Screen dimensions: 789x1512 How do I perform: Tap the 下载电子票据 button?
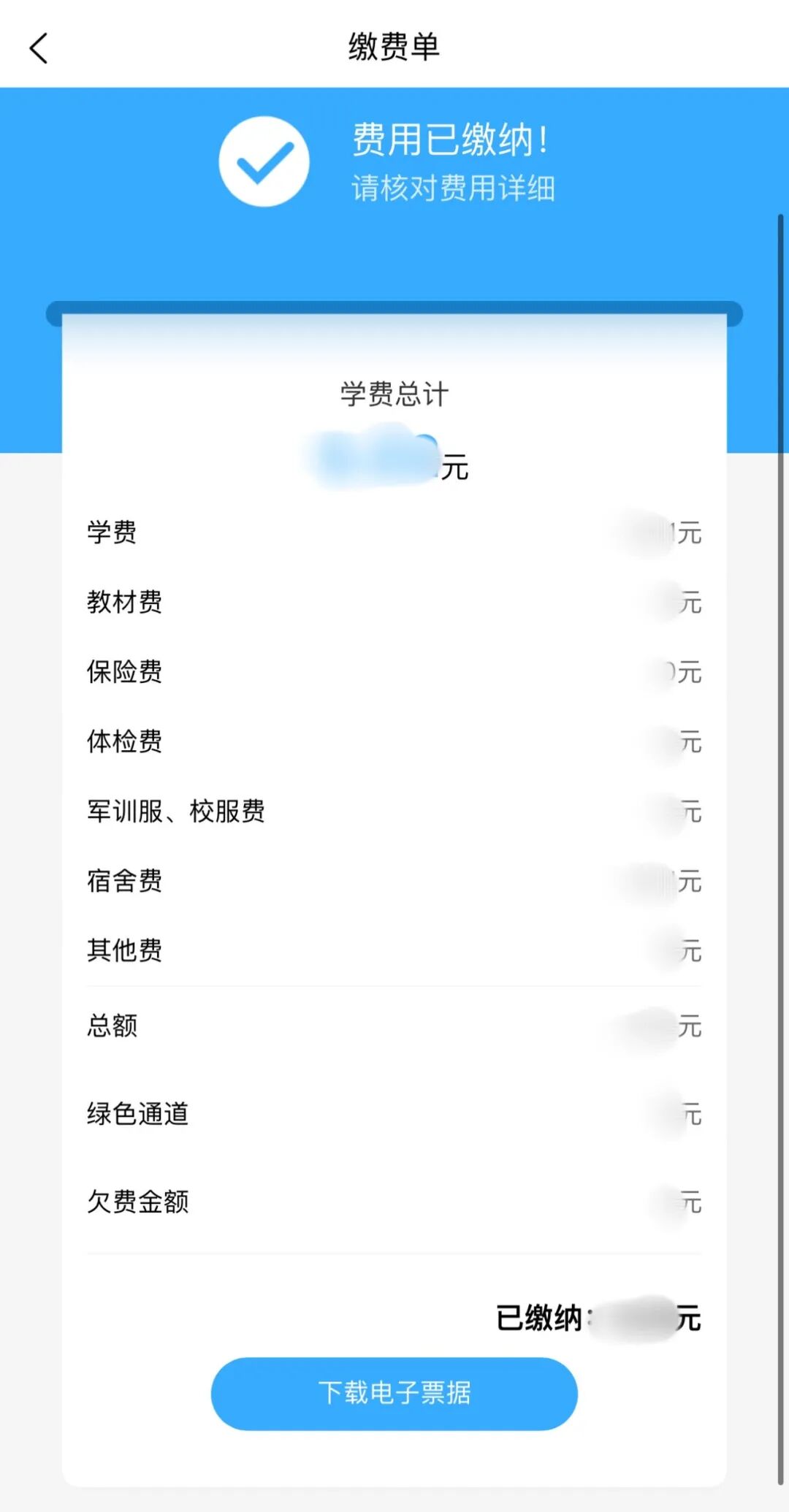[x=394, y=1393]
